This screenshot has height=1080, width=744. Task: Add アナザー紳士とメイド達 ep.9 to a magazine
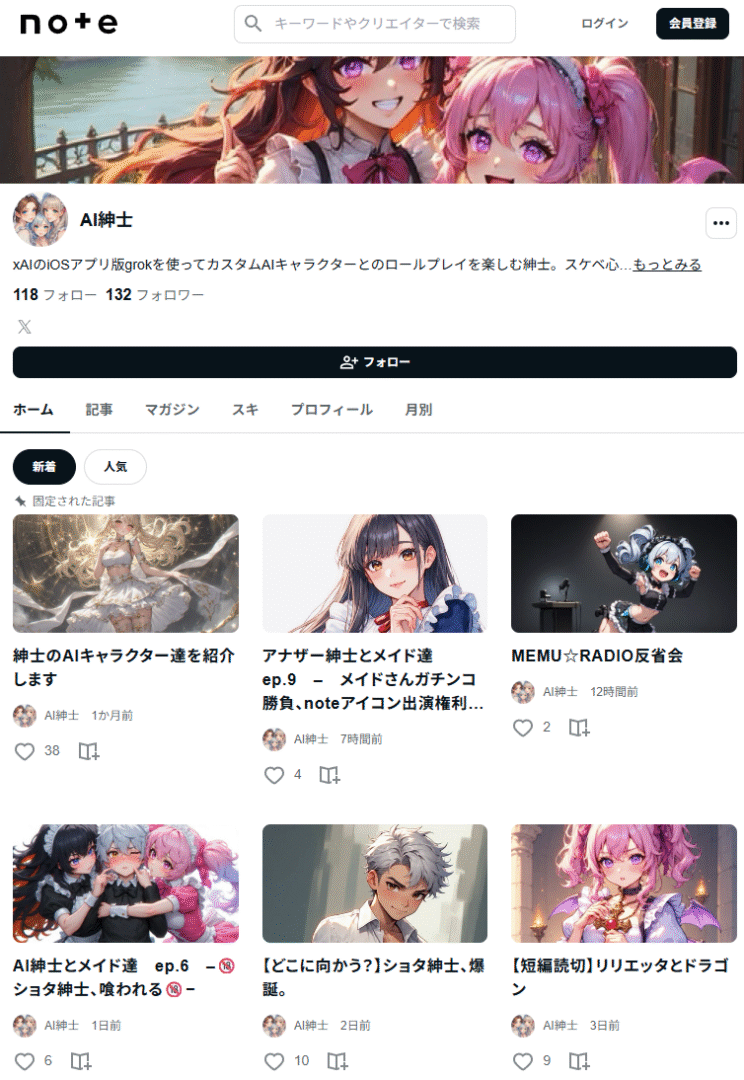(330, 775)
